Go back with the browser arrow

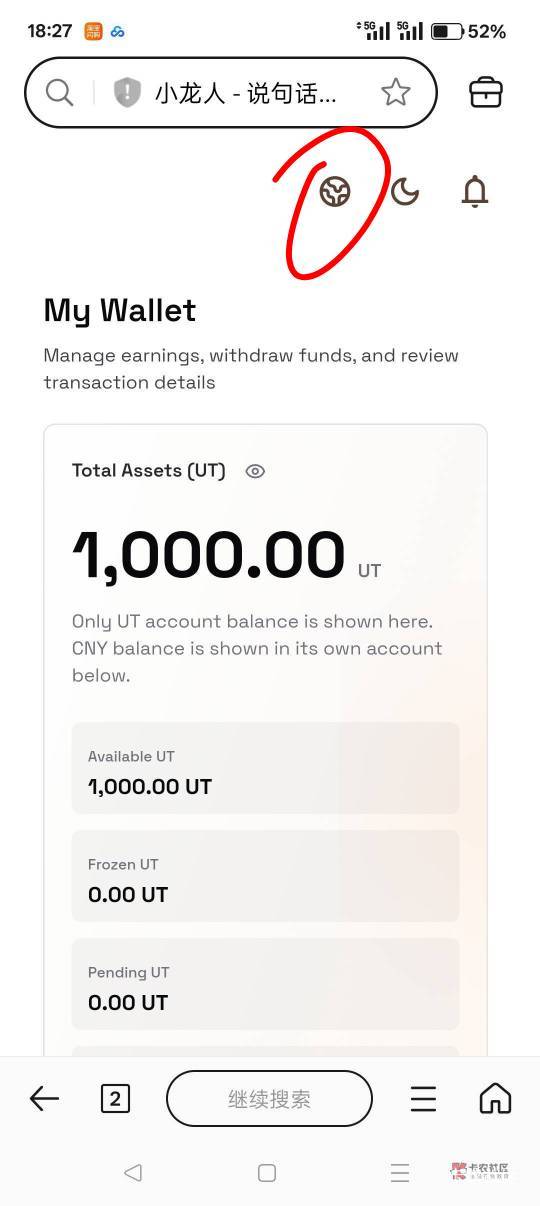point(44,1099)
